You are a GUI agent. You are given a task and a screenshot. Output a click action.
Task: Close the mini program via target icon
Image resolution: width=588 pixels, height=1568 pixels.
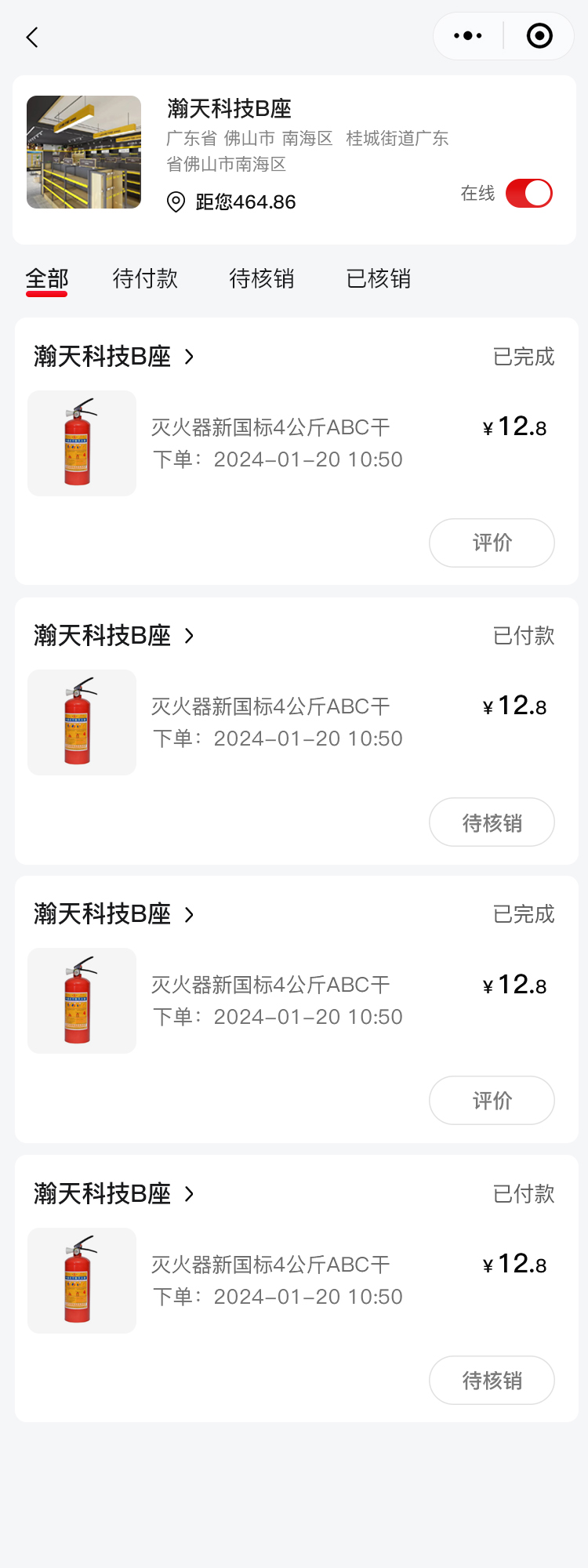pyautogui.click(x=539, y=36)
